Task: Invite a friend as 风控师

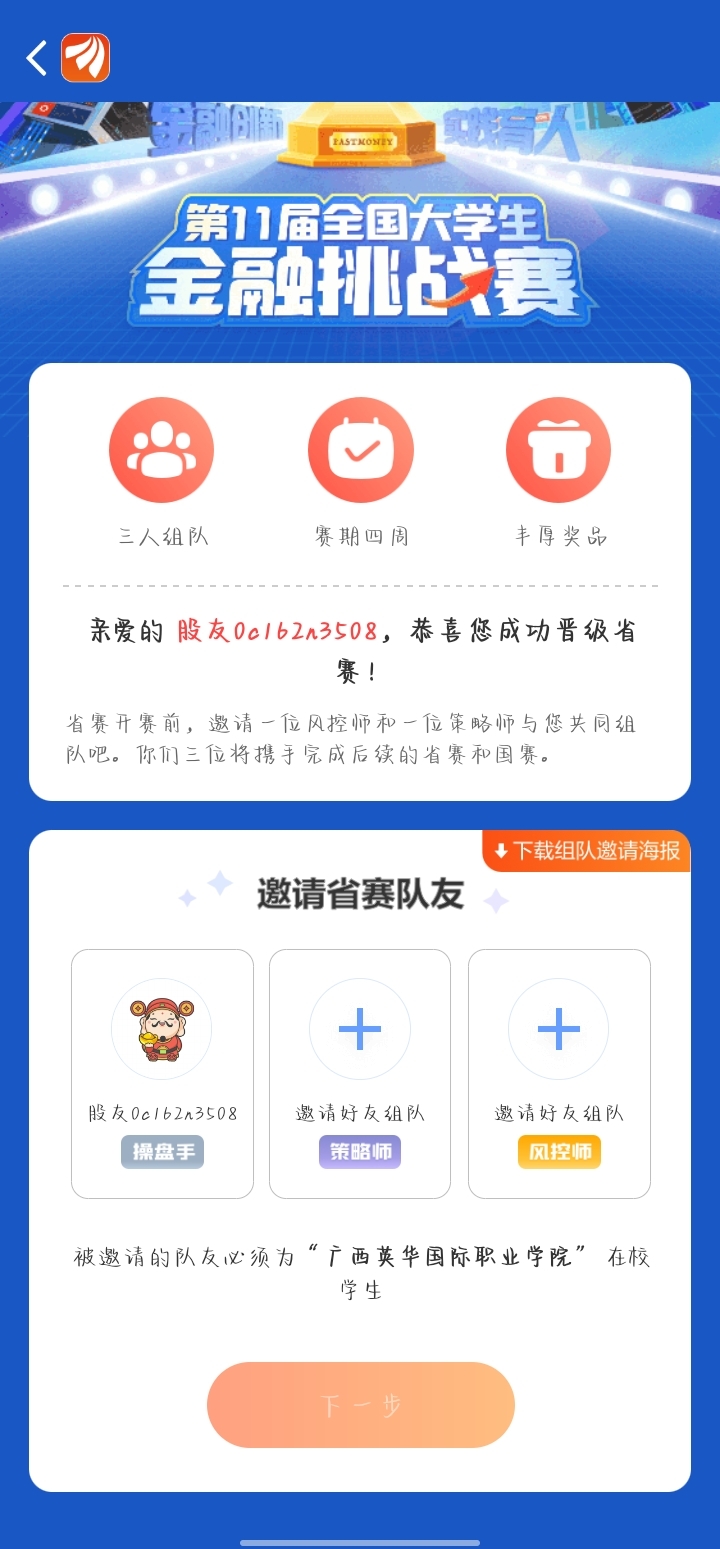Action: pos(558,1029)
